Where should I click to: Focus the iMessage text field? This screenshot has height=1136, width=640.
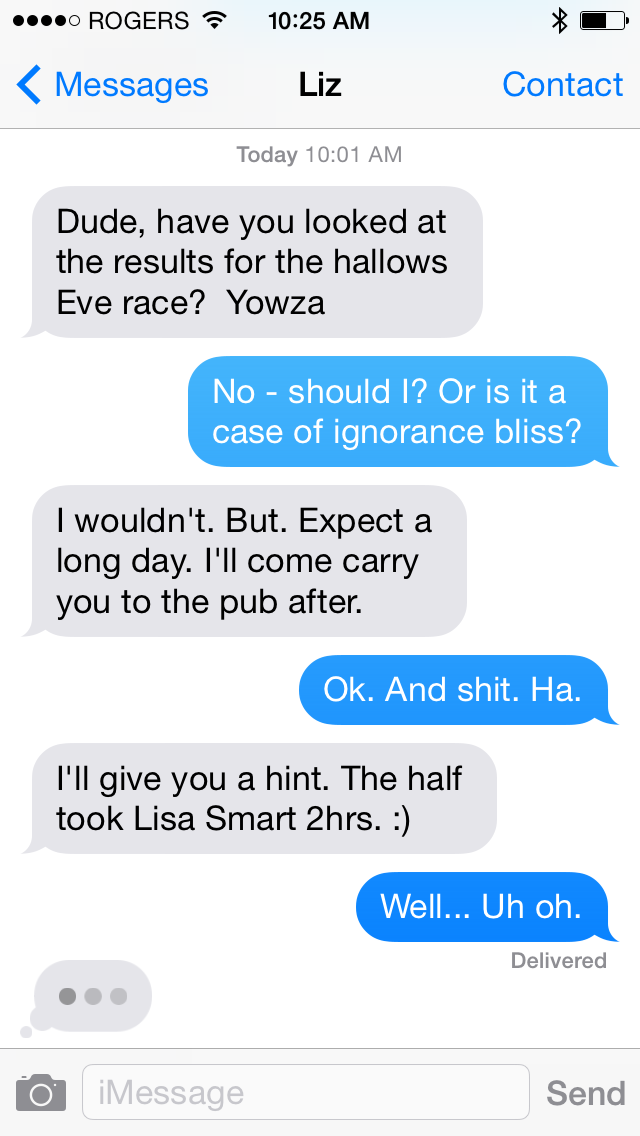coord(305,1092)
